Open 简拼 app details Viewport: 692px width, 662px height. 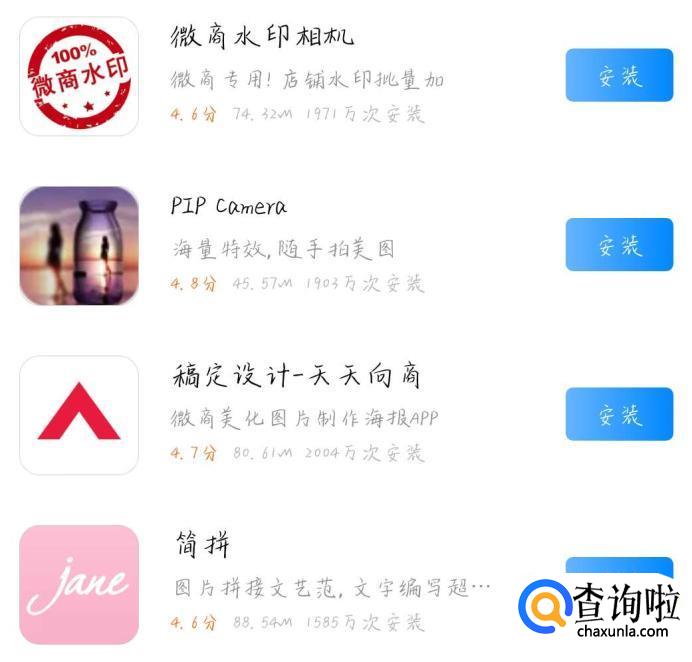(201, 545)
